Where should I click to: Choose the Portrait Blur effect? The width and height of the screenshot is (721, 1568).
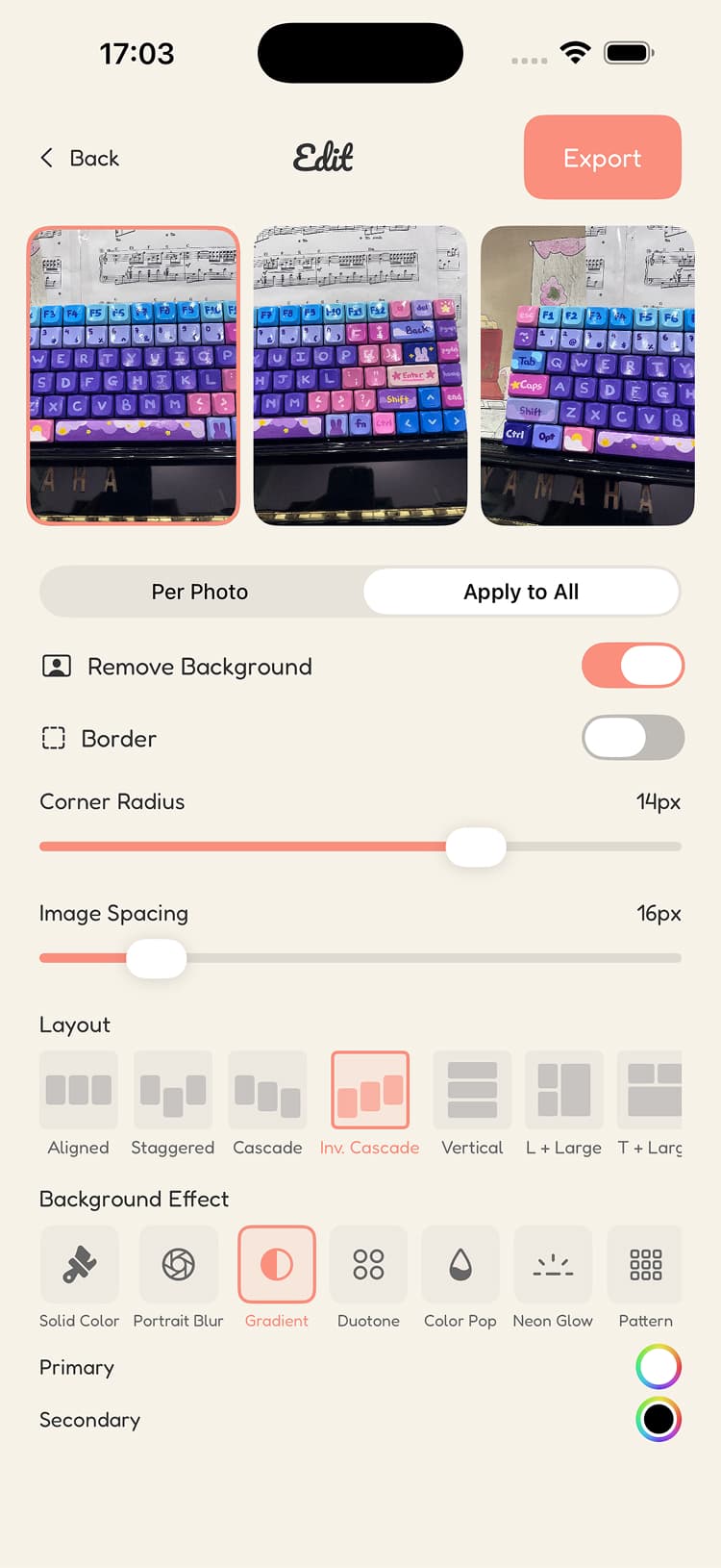tap(178, 1264)
